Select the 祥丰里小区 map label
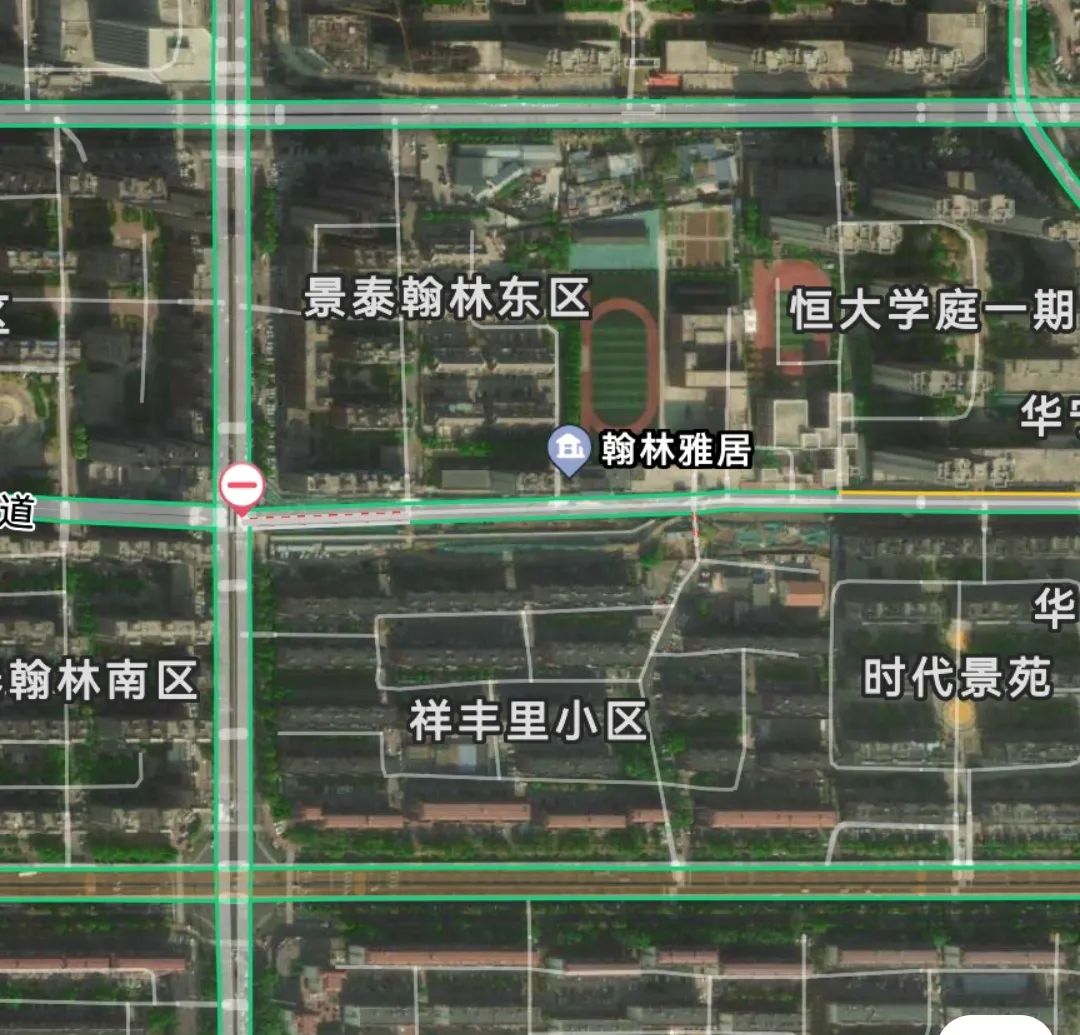Screen dimensions: 1080x1035 point(529,721)
